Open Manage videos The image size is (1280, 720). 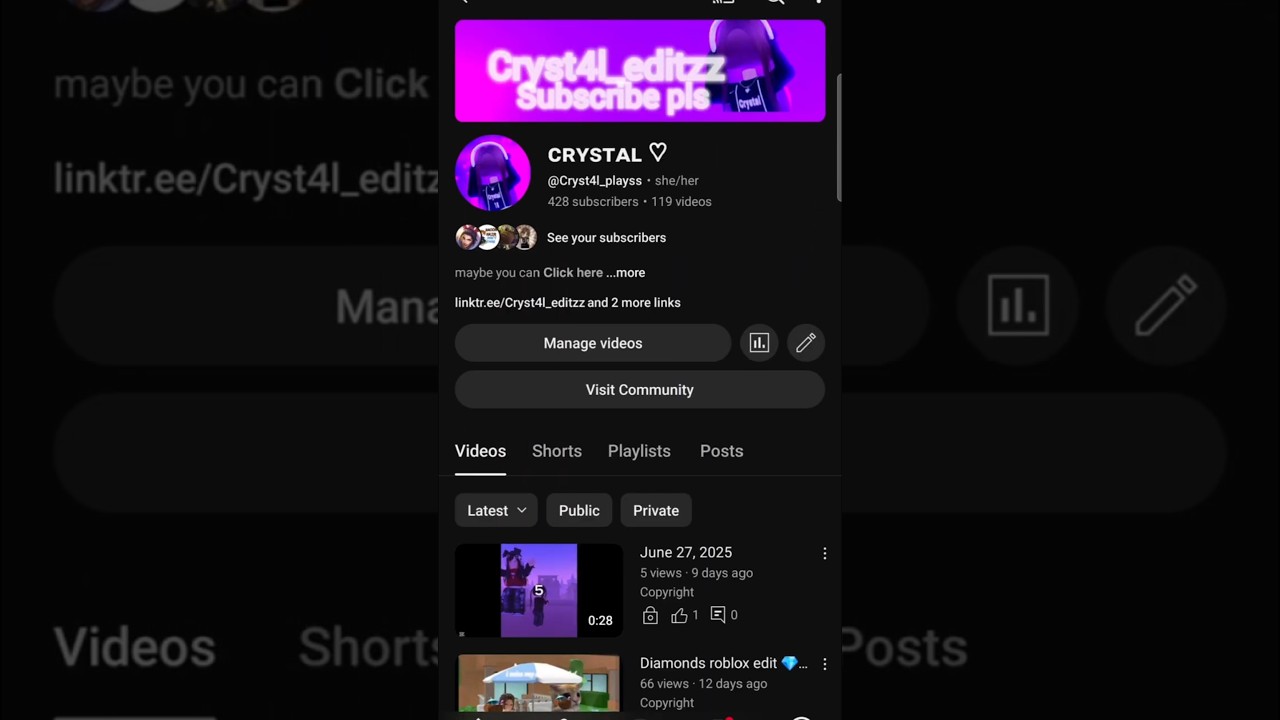[592, 343]
